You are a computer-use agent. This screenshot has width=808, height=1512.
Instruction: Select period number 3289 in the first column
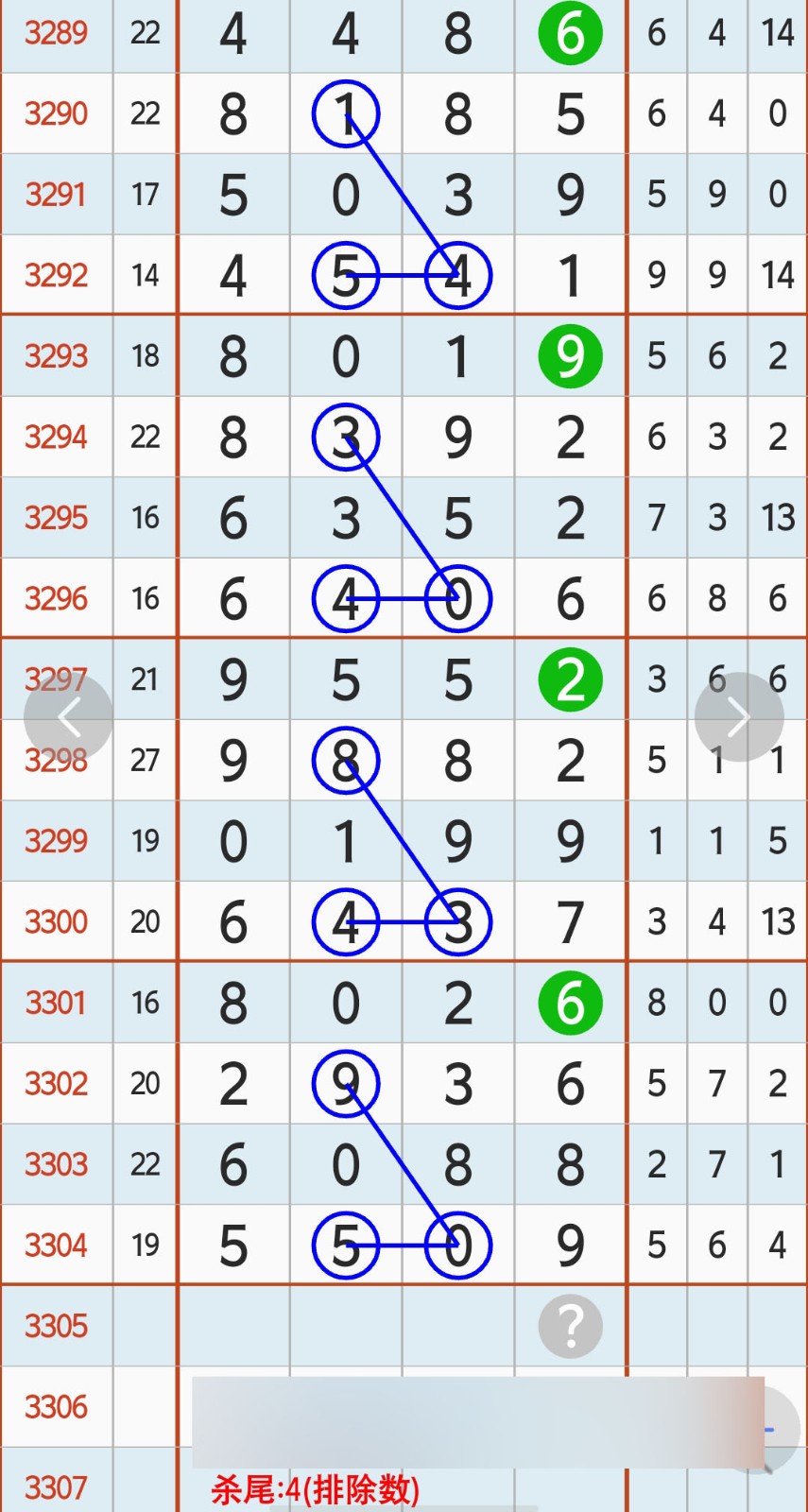click(x=56, y=33)
